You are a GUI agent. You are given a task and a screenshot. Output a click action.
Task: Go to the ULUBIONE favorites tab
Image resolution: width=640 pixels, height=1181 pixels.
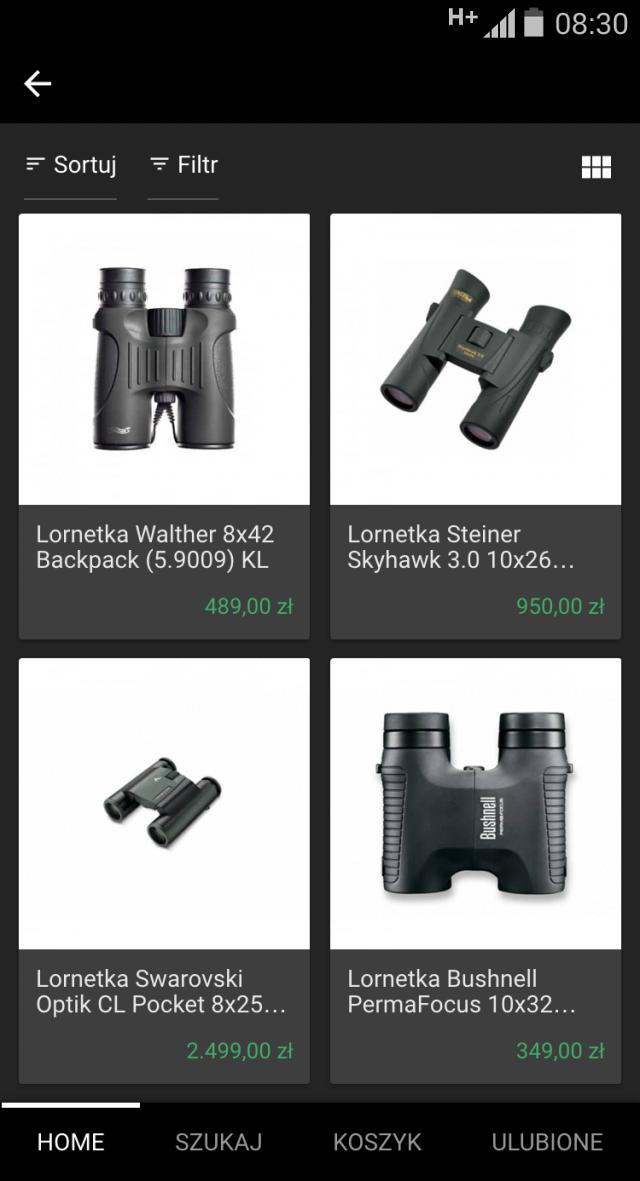(x=547, y=1142)
